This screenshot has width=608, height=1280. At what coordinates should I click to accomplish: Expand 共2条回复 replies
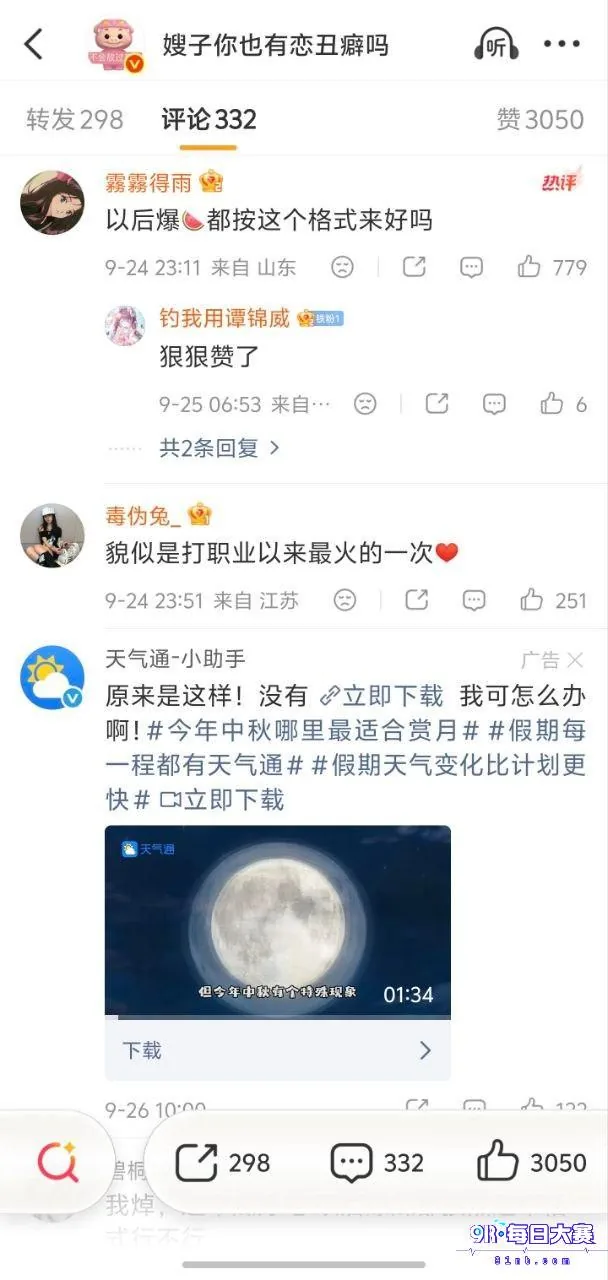(x=219, y=448)
